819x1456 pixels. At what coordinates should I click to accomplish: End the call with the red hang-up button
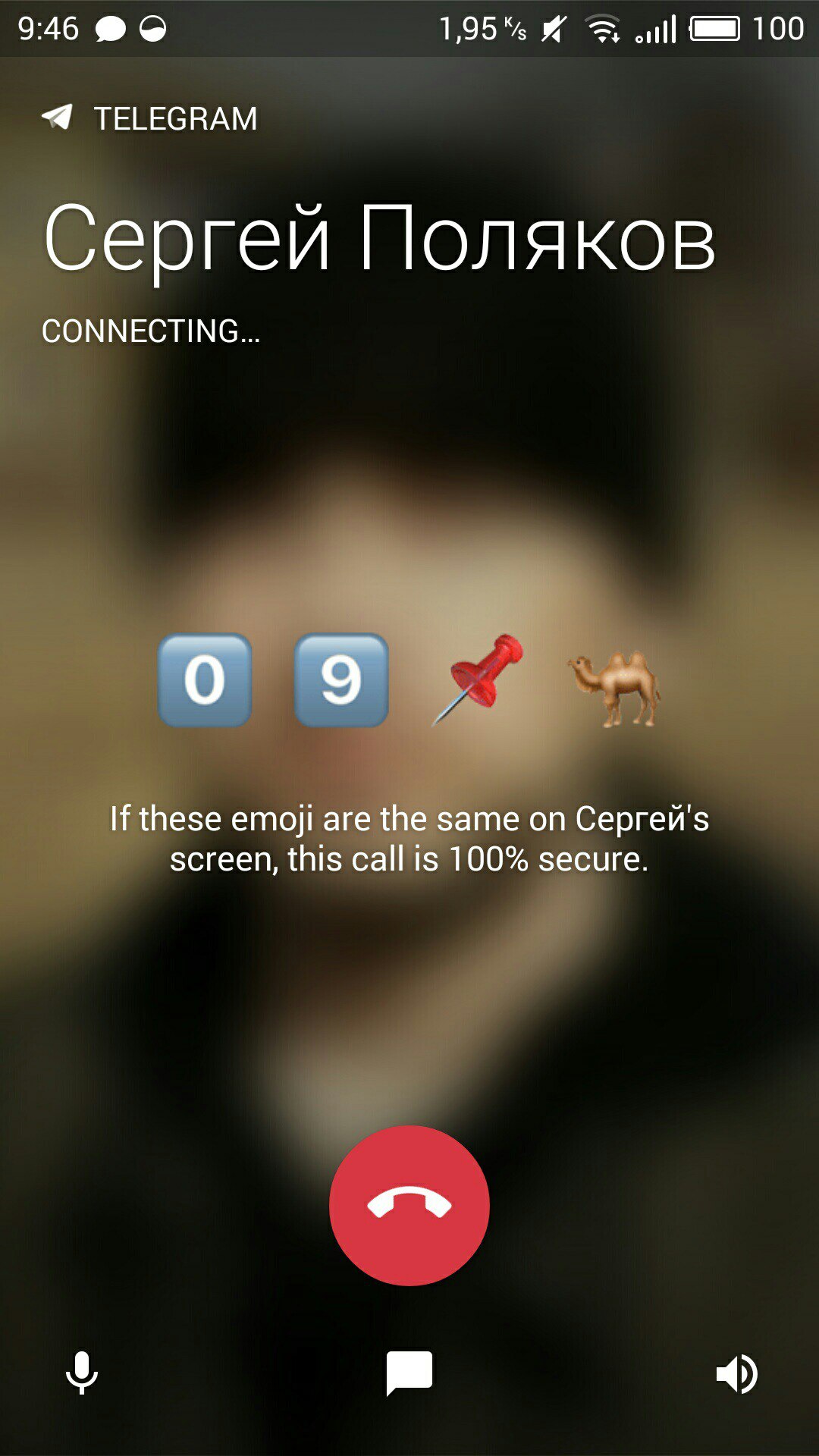[x=409, y=1205]
